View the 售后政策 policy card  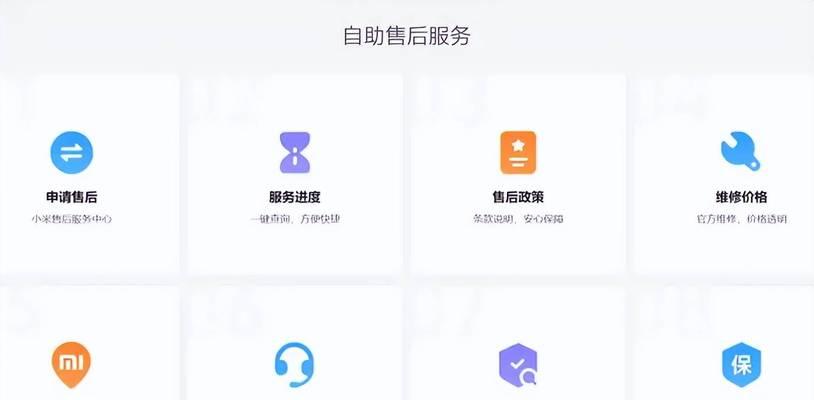tap(518, 174)
